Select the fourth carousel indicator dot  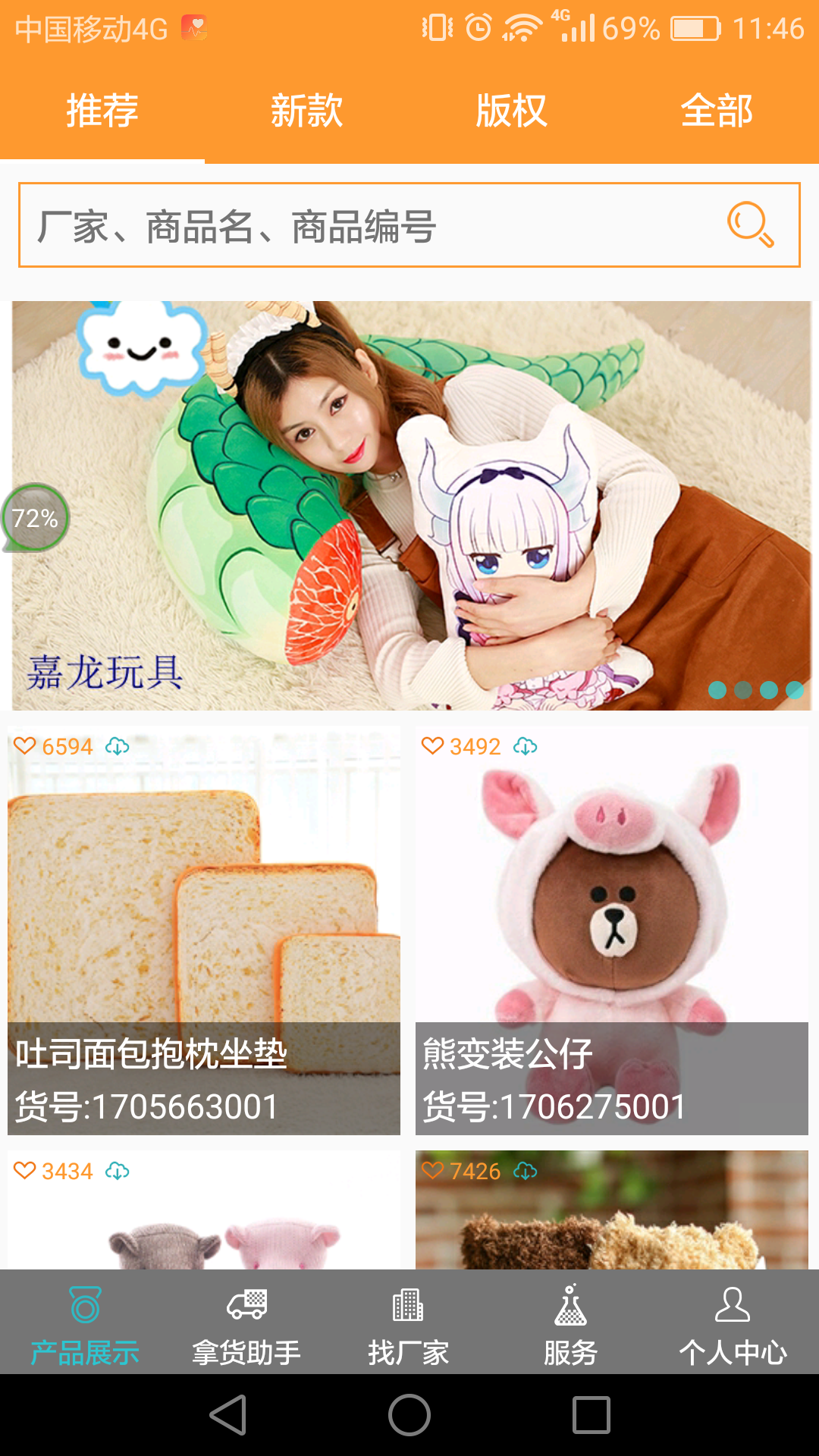point(793,690)
